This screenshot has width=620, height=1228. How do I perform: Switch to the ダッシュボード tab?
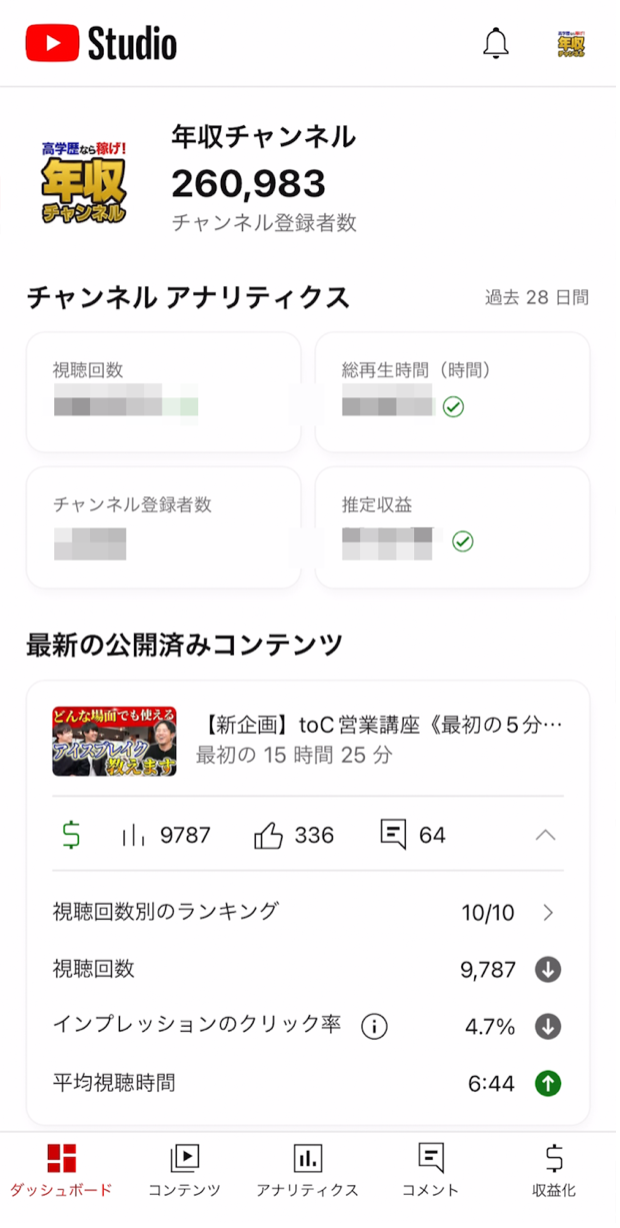pyautogui.click(x=61, y=1170)
